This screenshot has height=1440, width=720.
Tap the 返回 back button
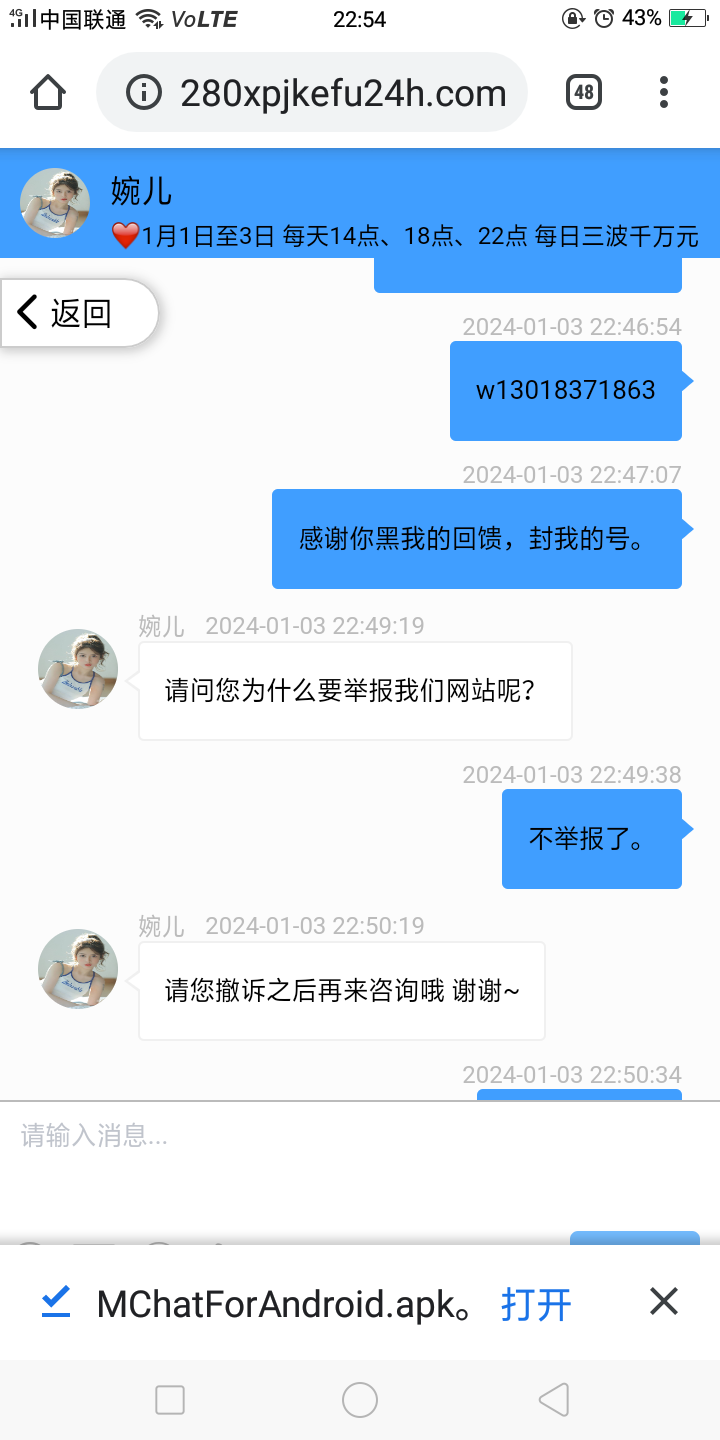pos(78,313)
